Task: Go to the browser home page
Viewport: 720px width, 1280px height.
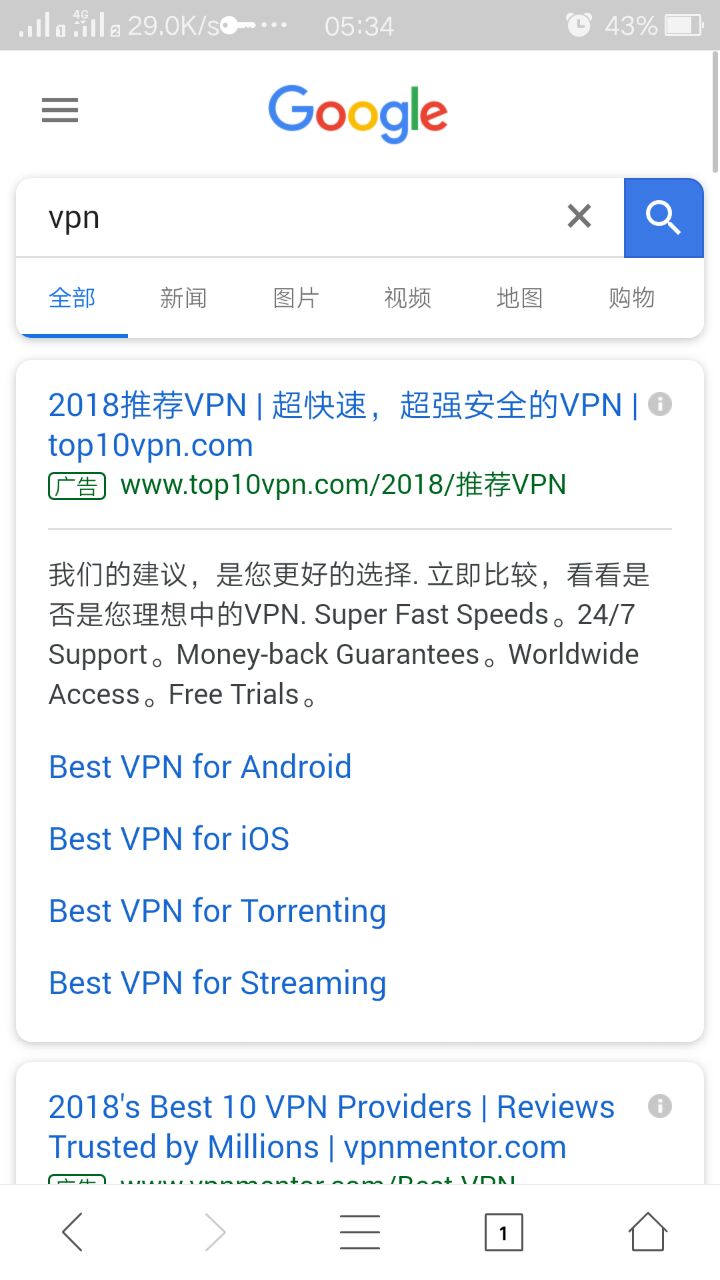Action: tap(647, 1232)
